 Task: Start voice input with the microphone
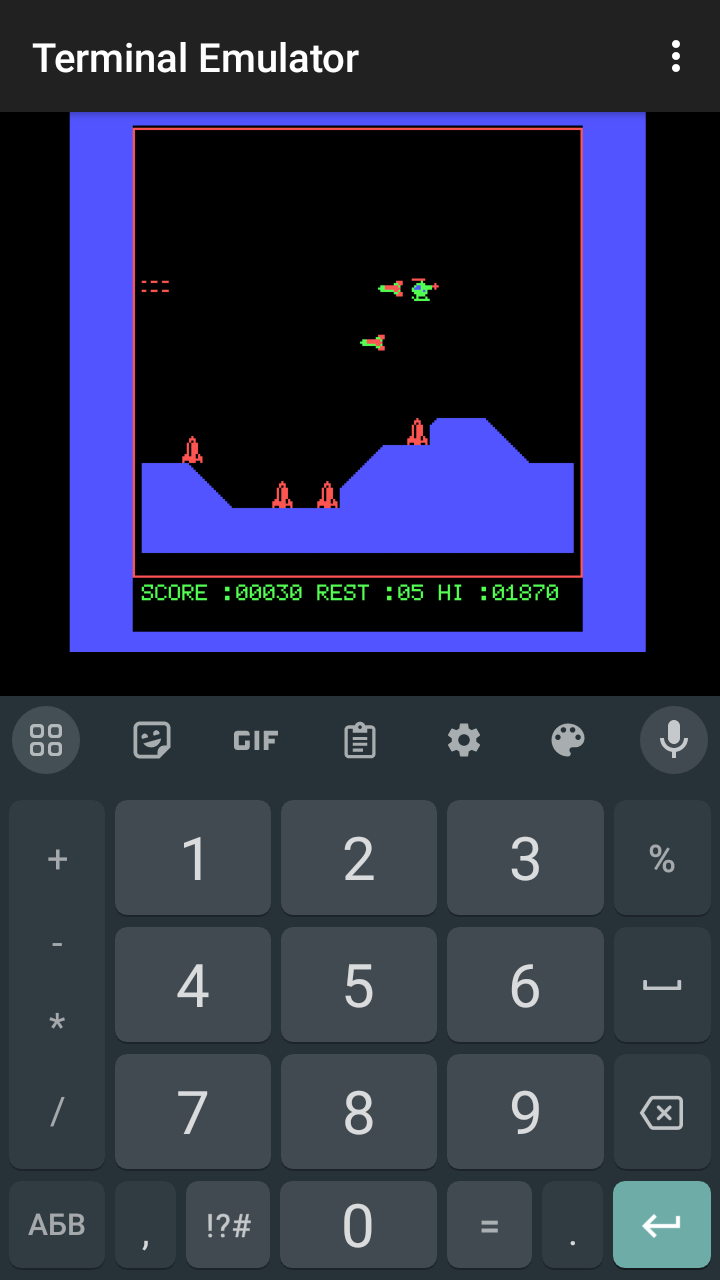pyautogui.click(x=673, y=740)
